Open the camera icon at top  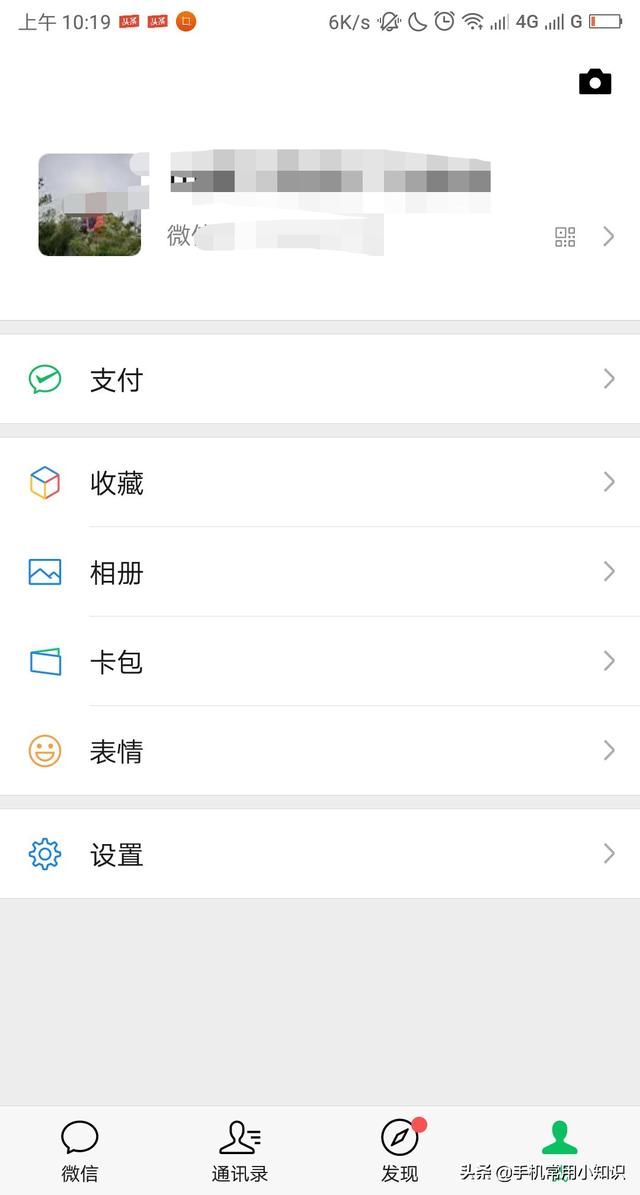(x=595, y=82)
